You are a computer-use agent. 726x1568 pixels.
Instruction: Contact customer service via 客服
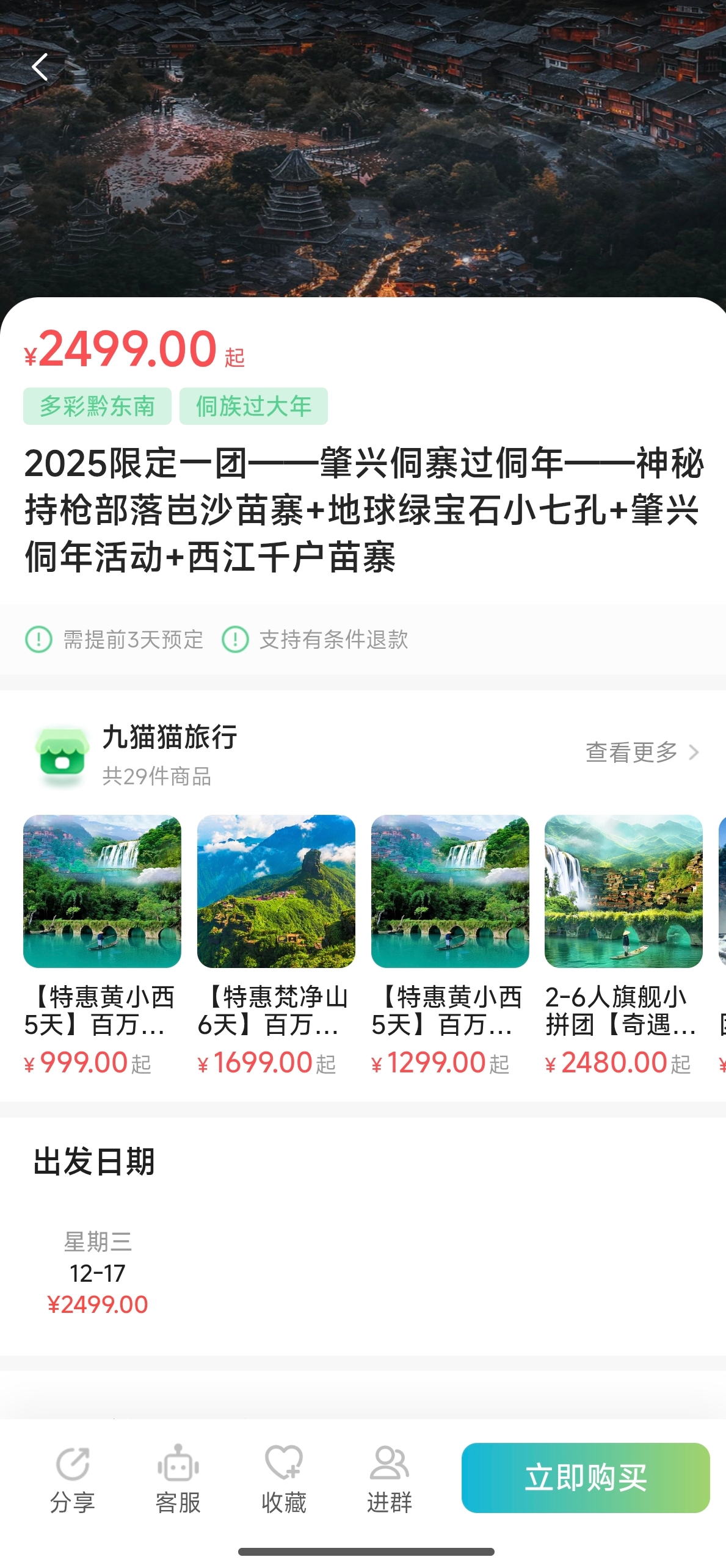(x=178, y=1478)
